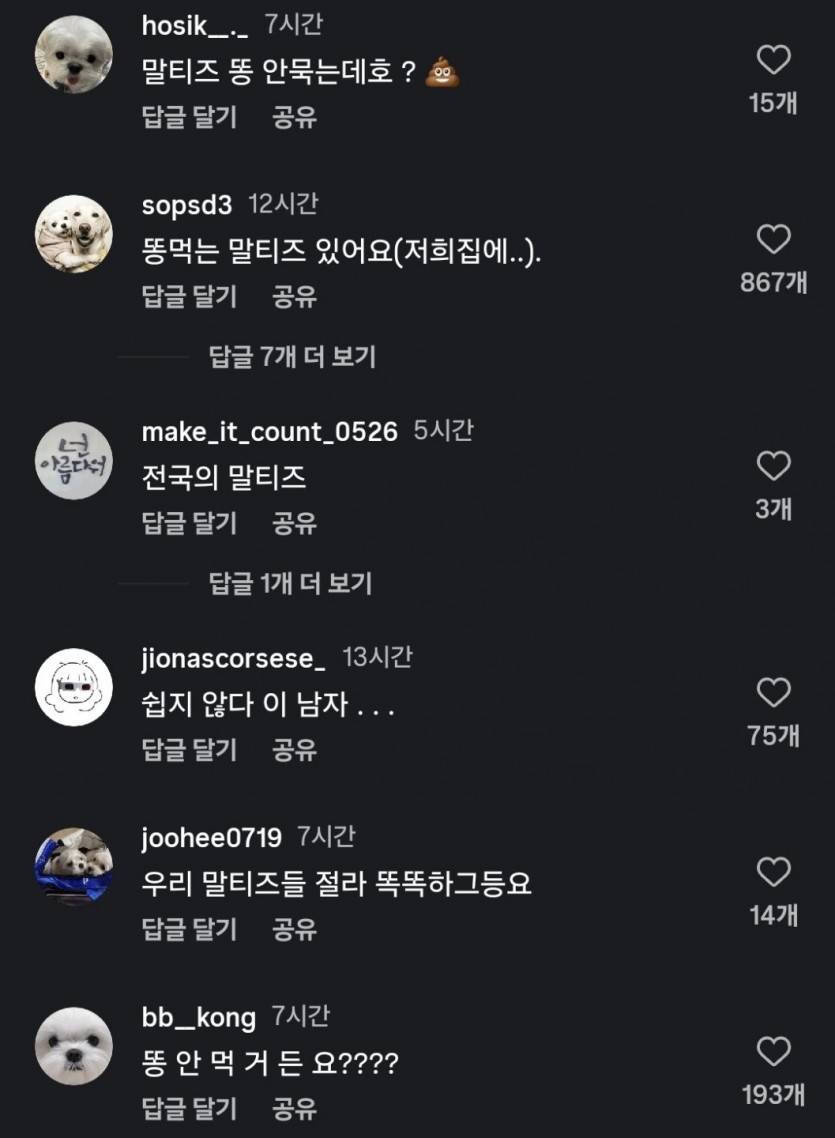Image resolution: width=835 pixels, height=1138 pixels.
Task: Reply to sopsd3's comment
Action: [x=190, y=296]
